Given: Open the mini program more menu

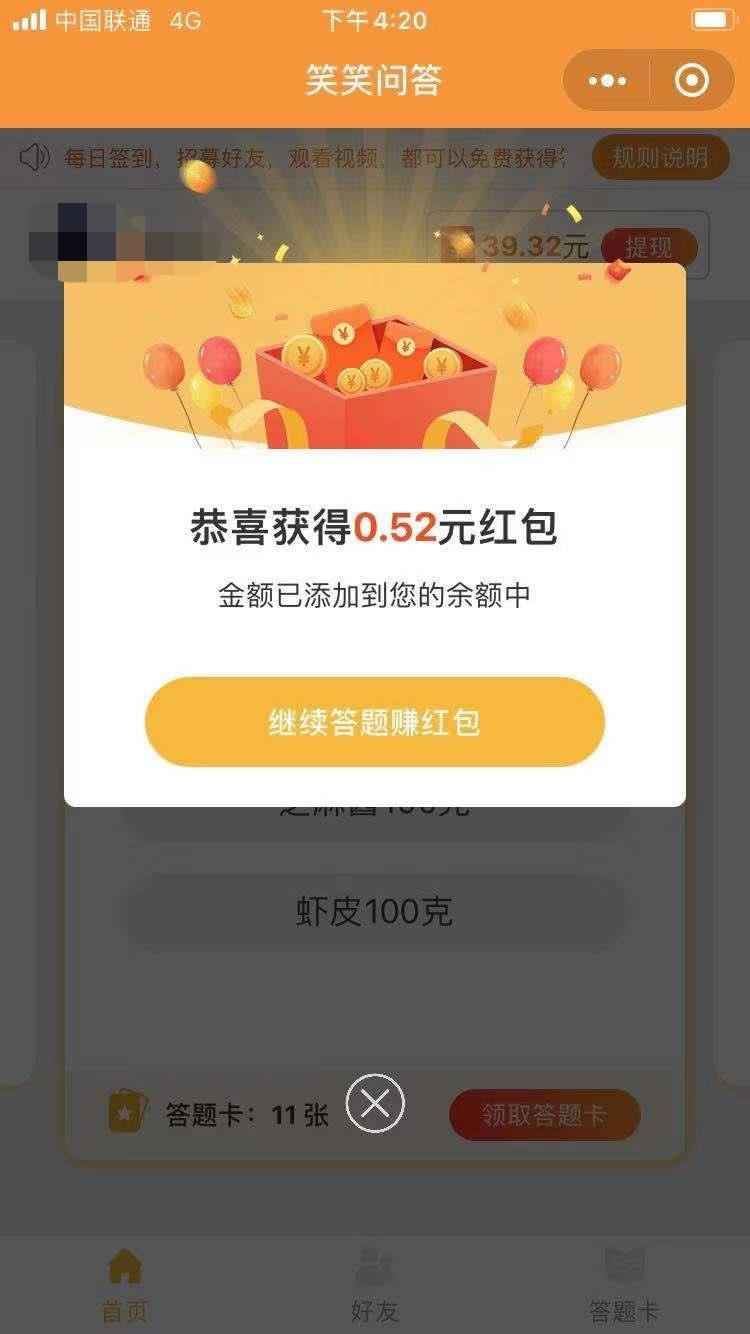Looking at the screenshot, I should coord(608,81).
